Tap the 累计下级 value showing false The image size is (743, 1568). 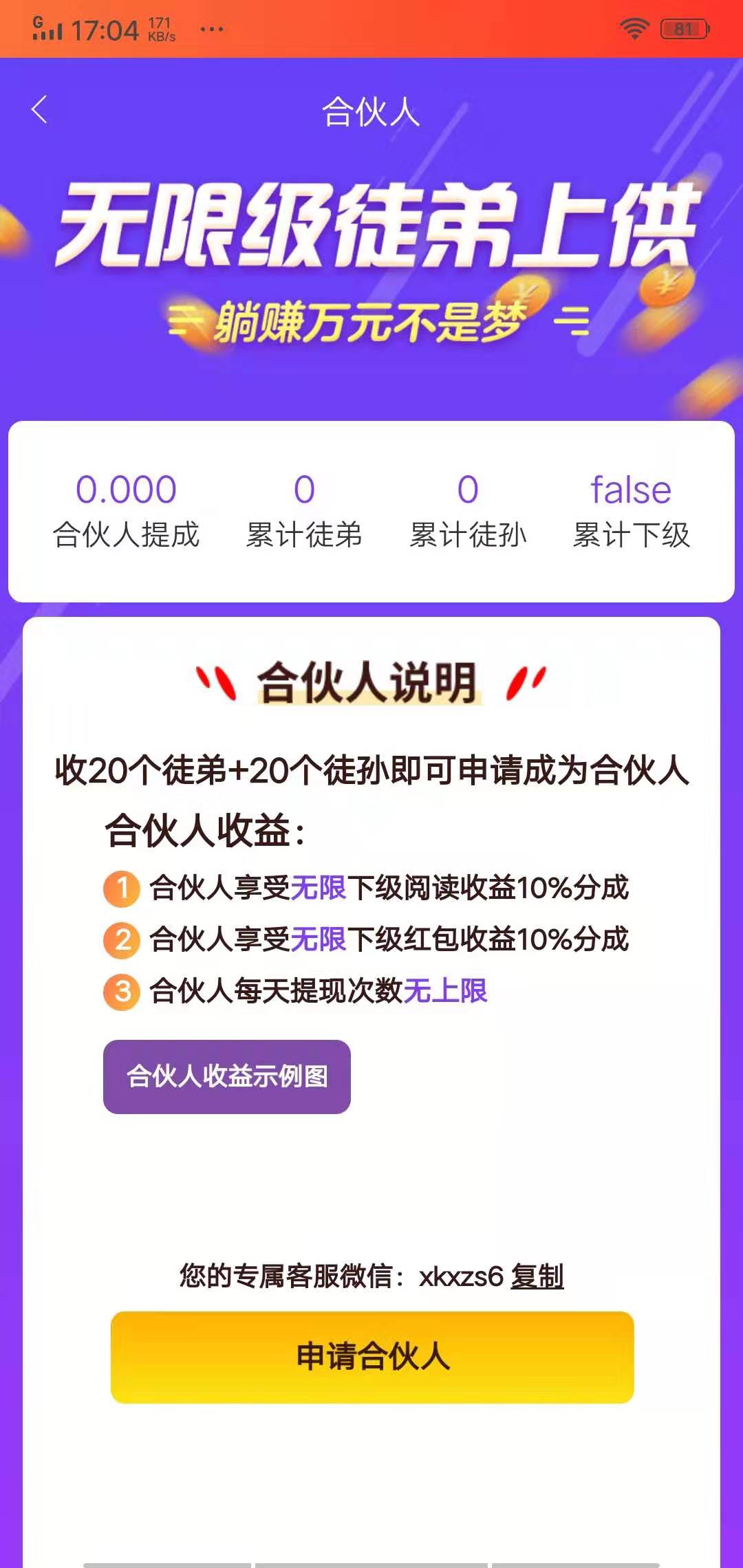tap(630, 490)
